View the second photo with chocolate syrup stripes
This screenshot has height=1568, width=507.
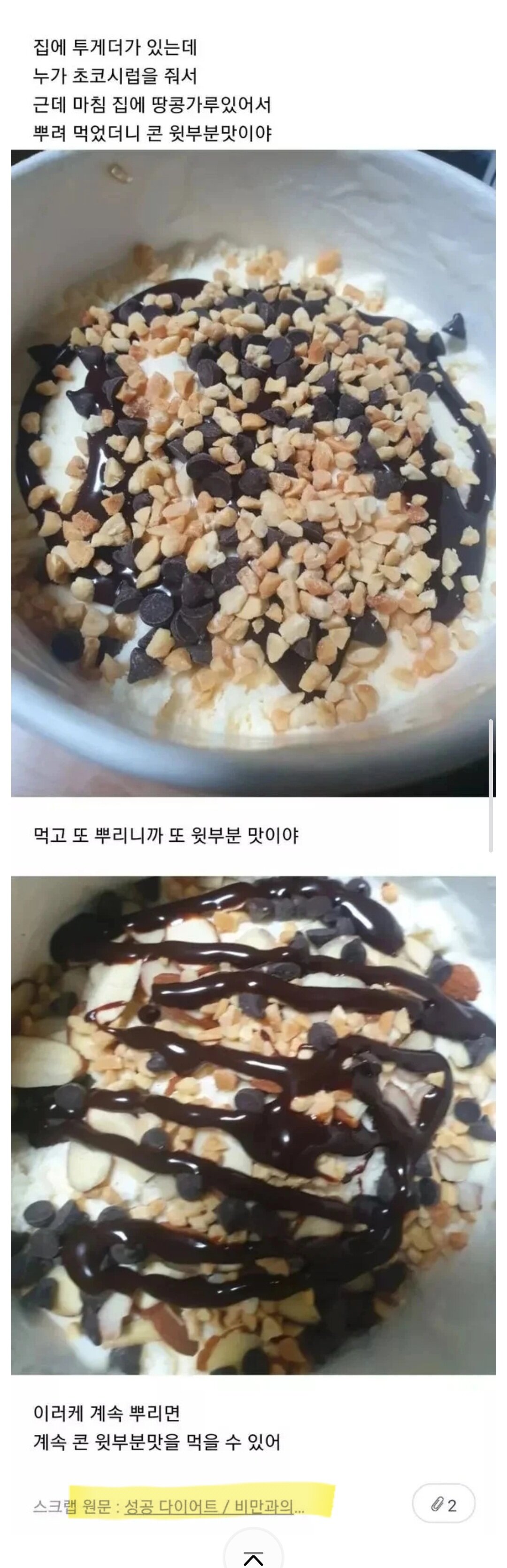[x=253, y=1125]
